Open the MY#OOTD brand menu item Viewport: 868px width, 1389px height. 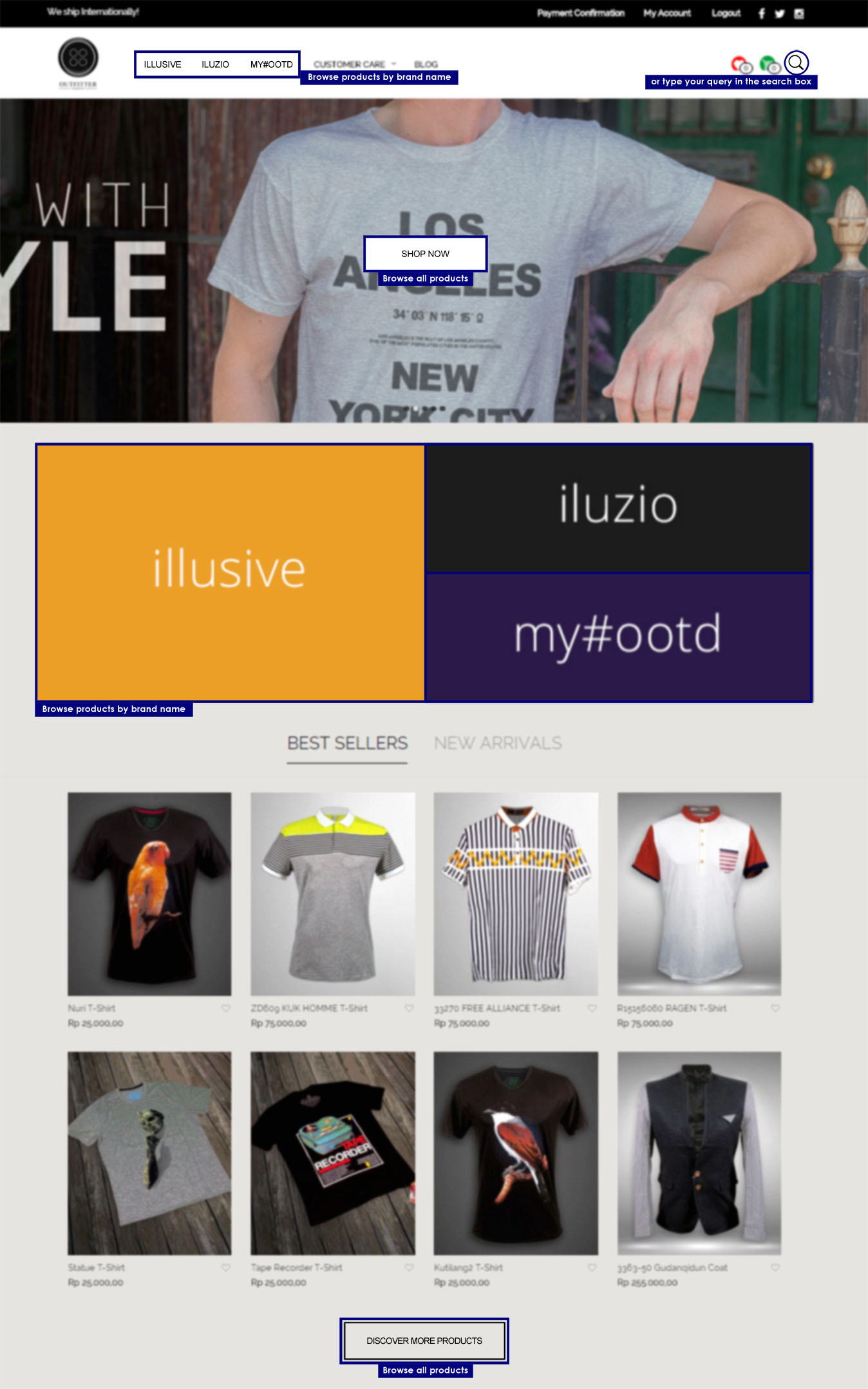(x=271, y=64)
